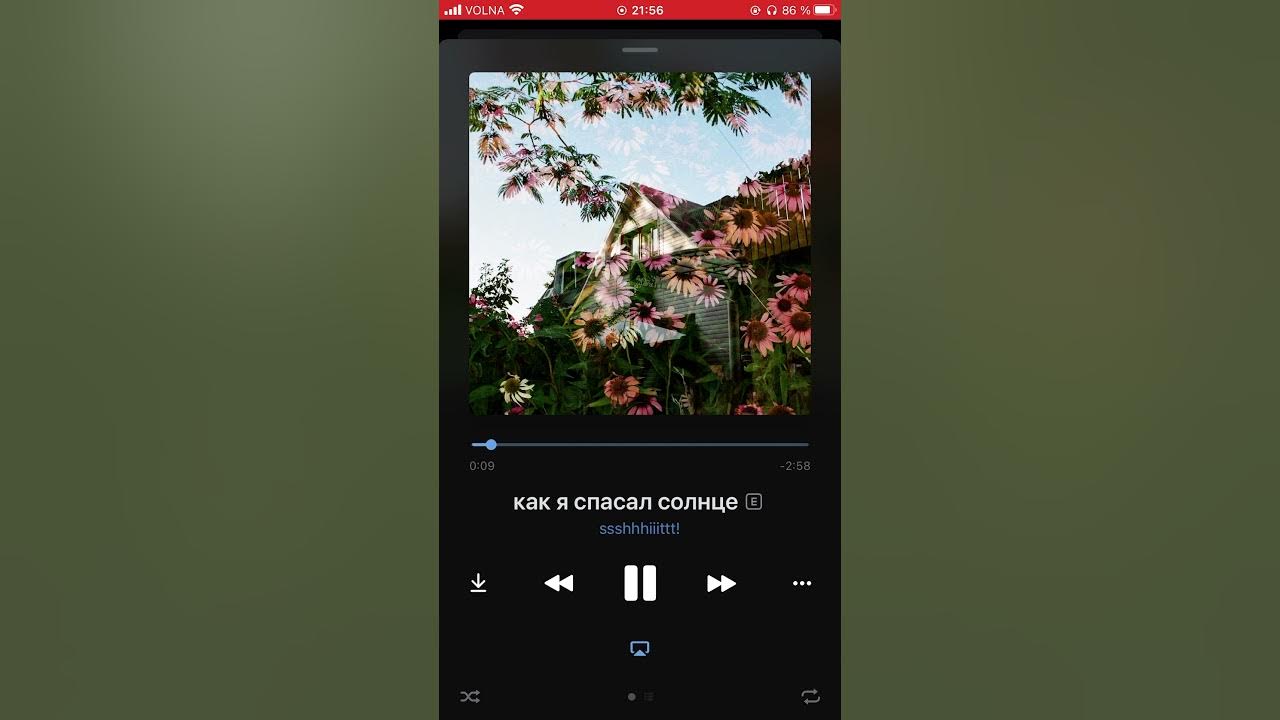
Task: Pause the current track
Action: (x=640, y=583)
